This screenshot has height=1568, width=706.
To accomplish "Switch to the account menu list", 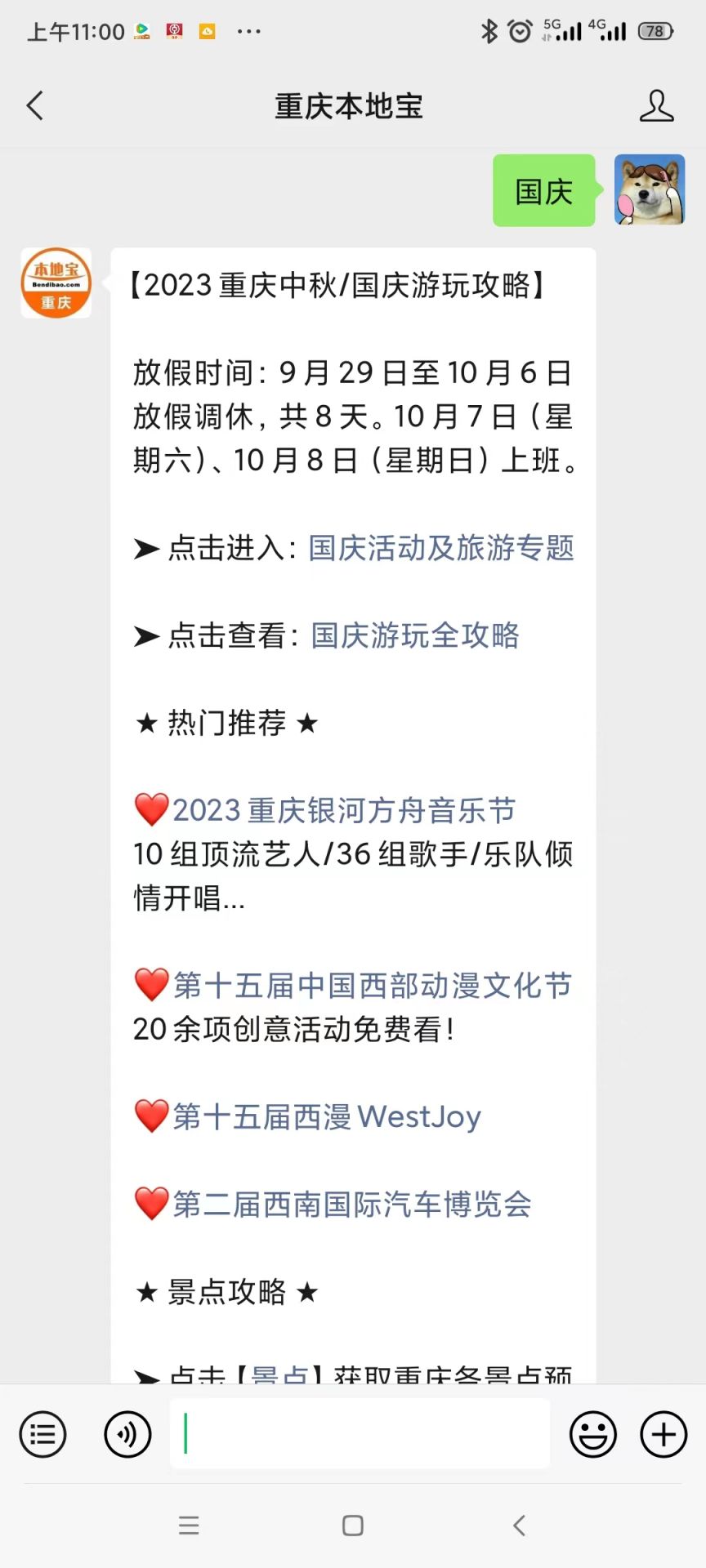I will [42, 1434].
